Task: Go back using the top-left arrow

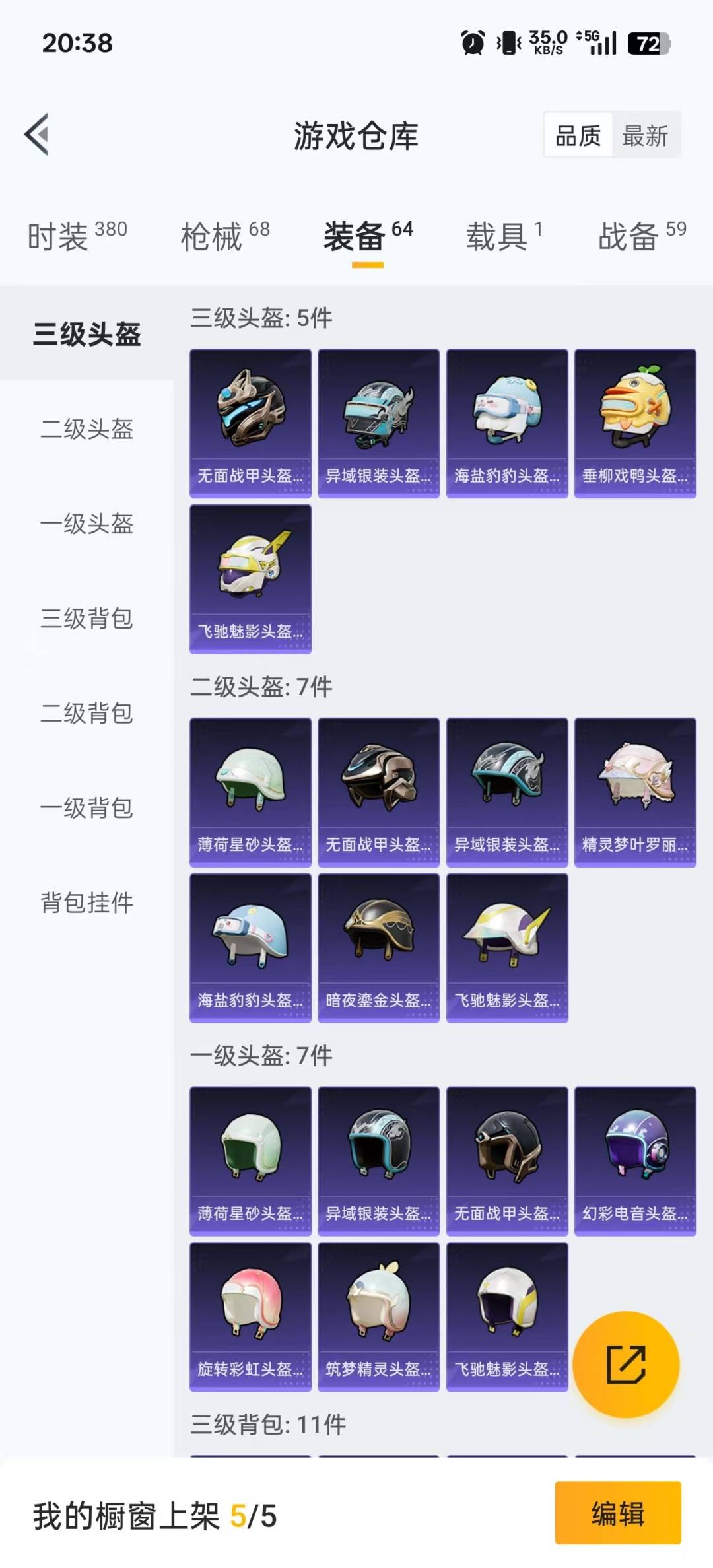Action: pyautogui.click(x=37, y=135)
